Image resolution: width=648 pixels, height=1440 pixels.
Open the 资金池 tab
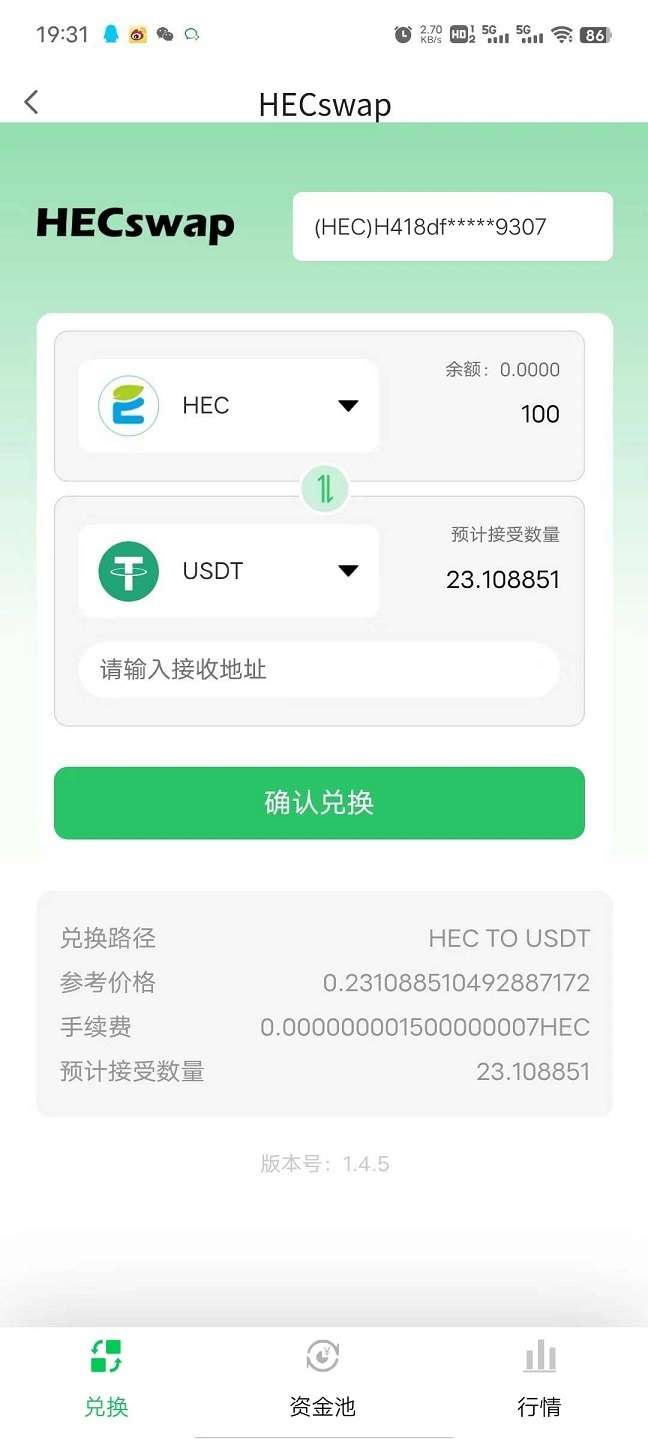click(x=322, y=1380)
